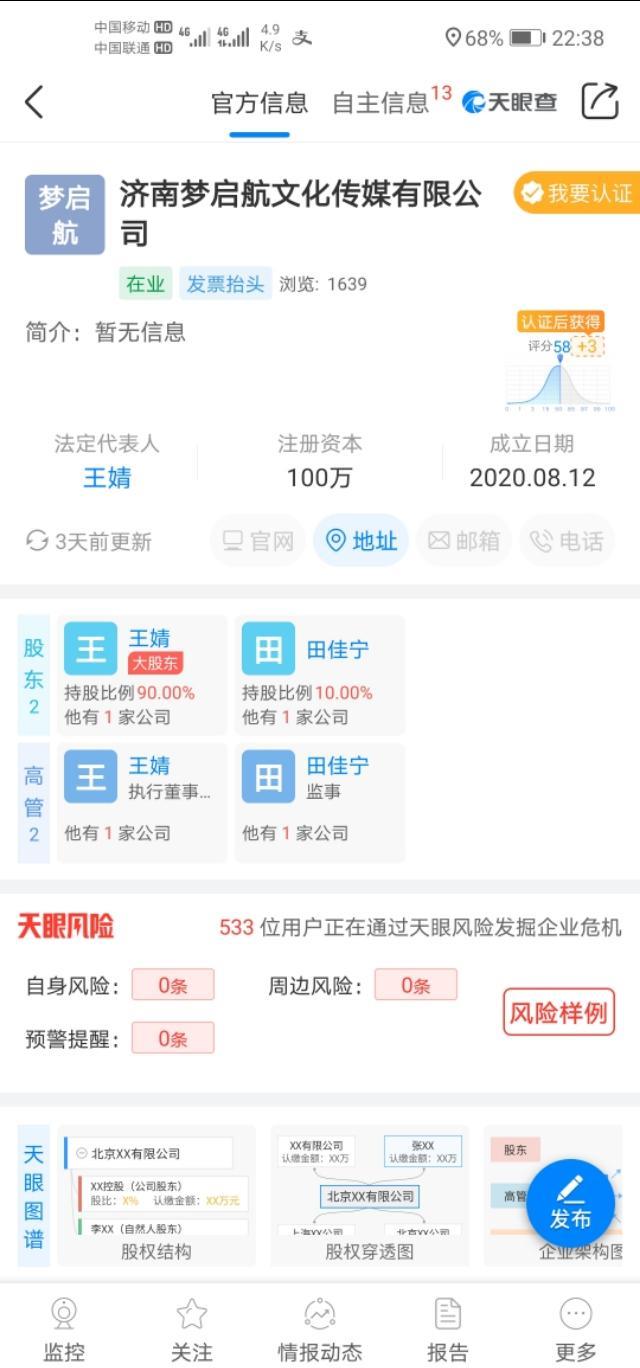
Task: Open the 股权穿透图 chart
Action: tap(369, 1195)
